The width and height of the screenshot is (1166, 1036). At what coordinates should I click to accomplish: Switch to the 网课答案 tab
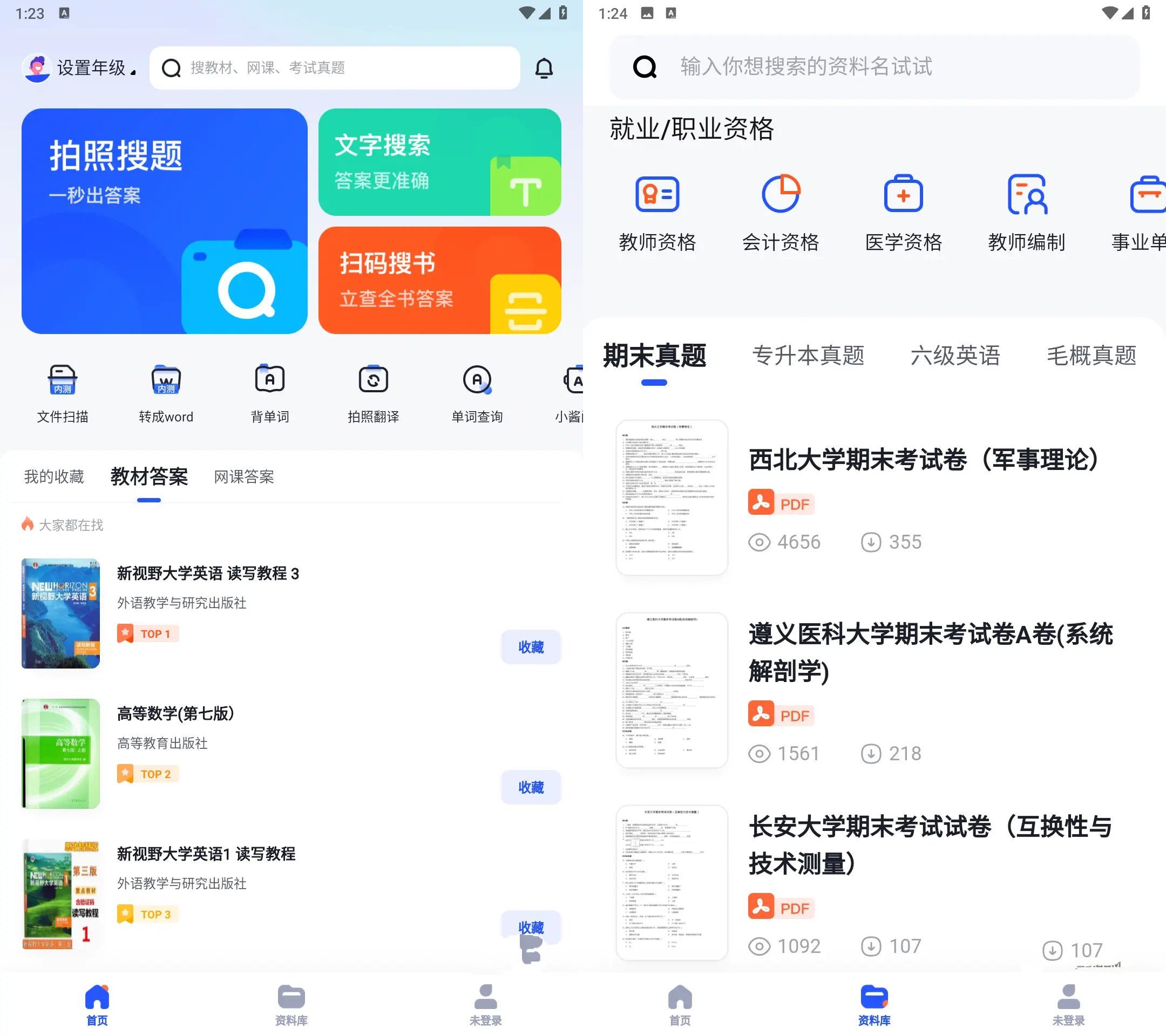click(x=243, y=476)
